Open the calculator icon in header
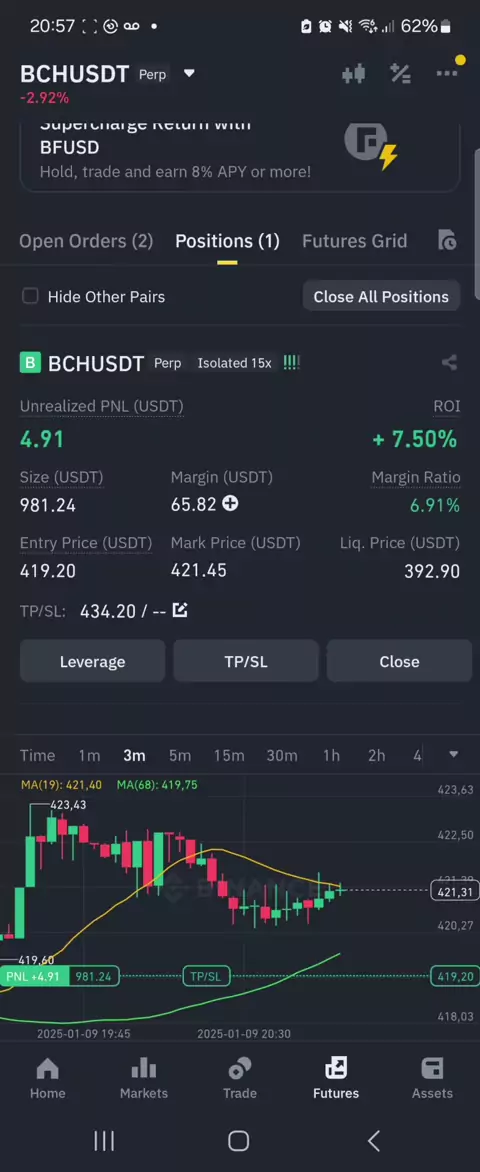The image size is (480, 1172). (400, 73)
